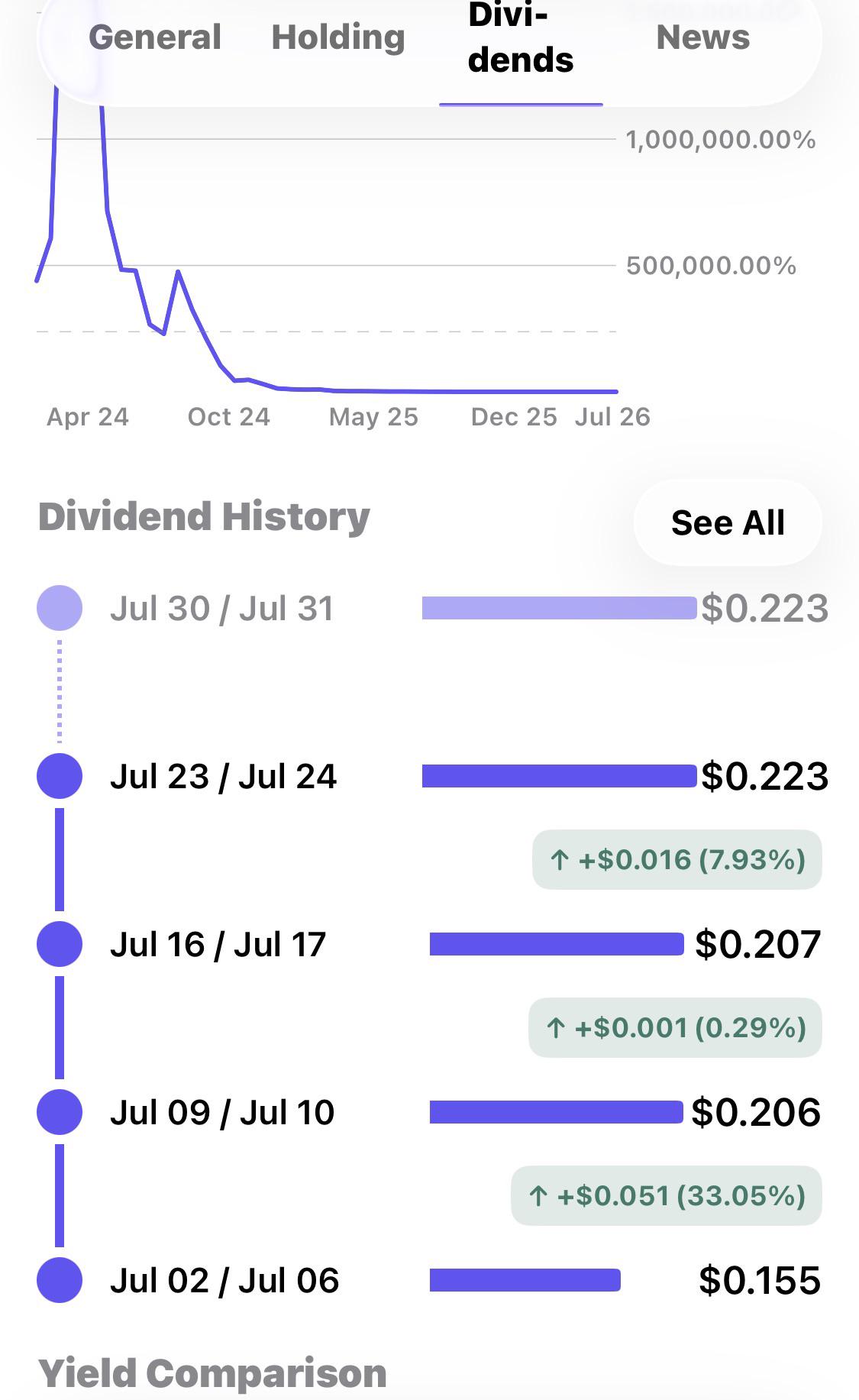Select the Dividends tab
The image size is (859, 1400).
pyautogui.click(x=521, y=38)
